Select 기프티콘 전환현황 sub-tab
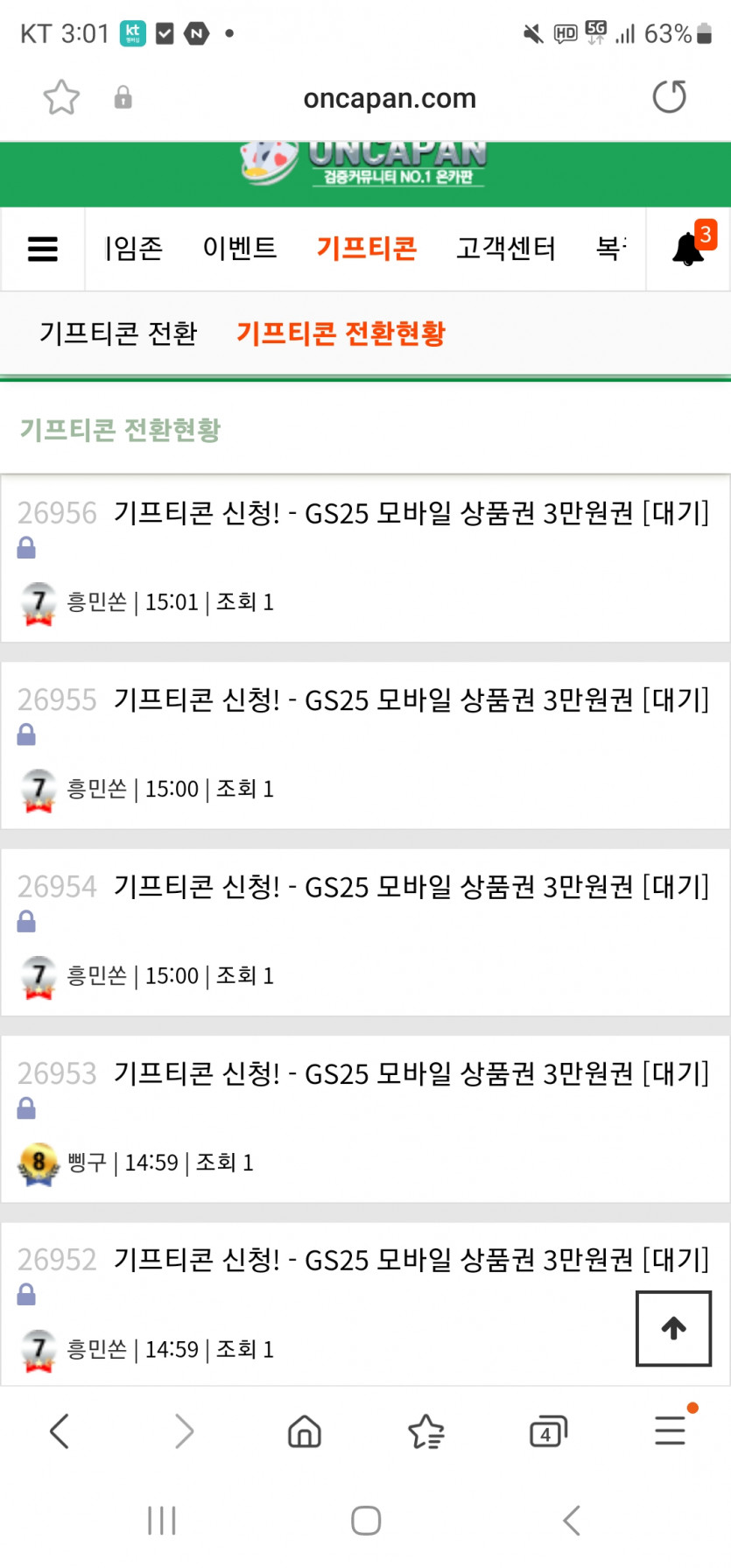 (341, 334)
